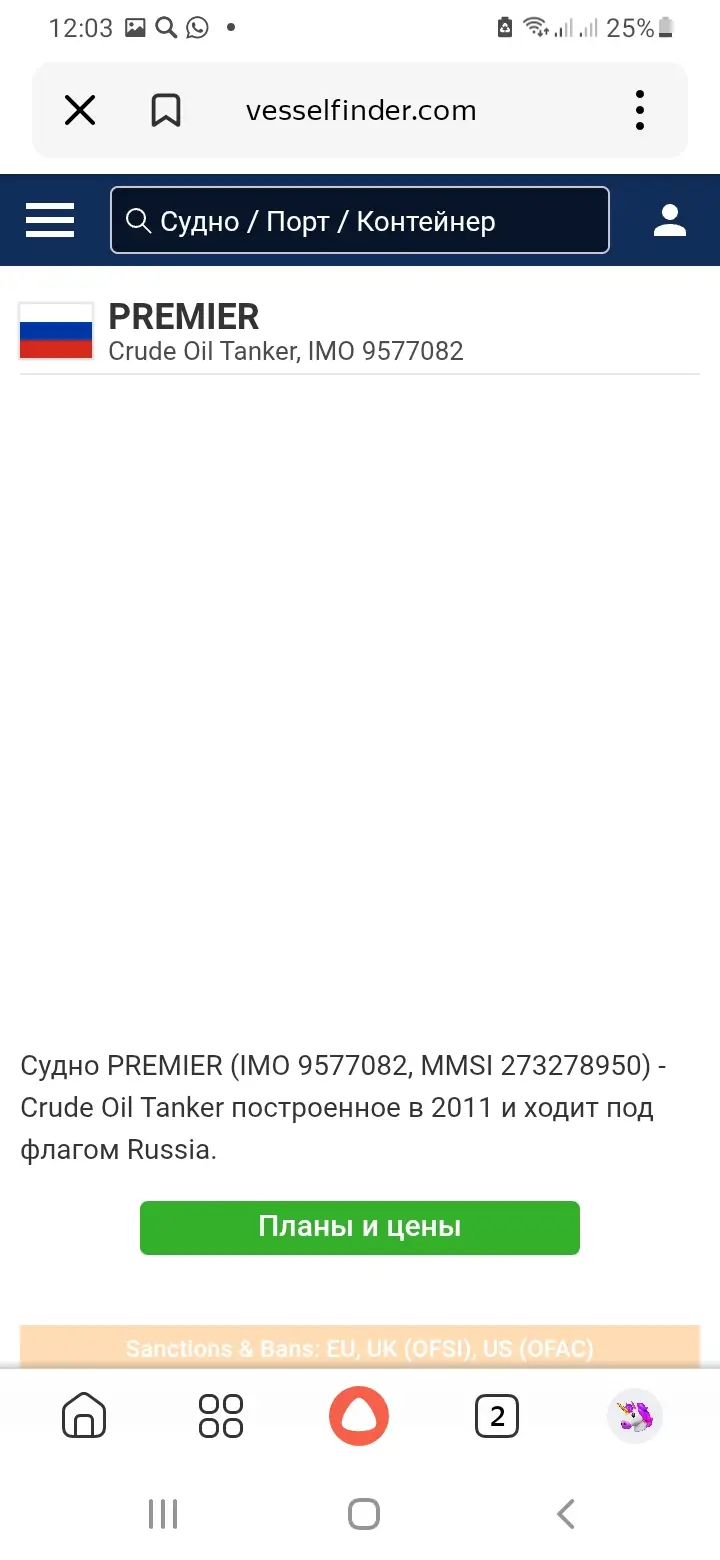
Task: Tap the Планы и цены button
Action: (360, 1227)
